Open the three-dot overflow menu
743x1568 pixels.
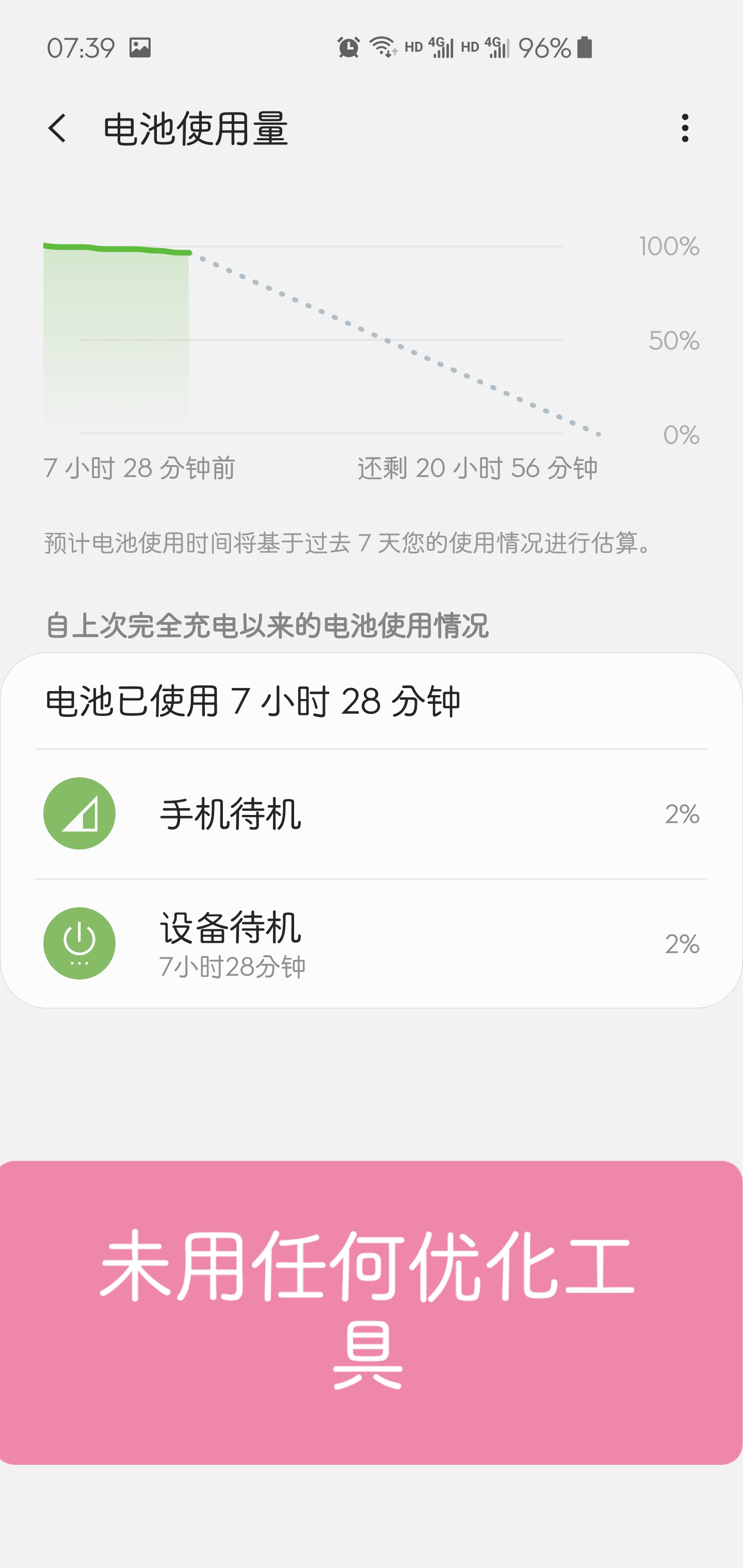685,128
